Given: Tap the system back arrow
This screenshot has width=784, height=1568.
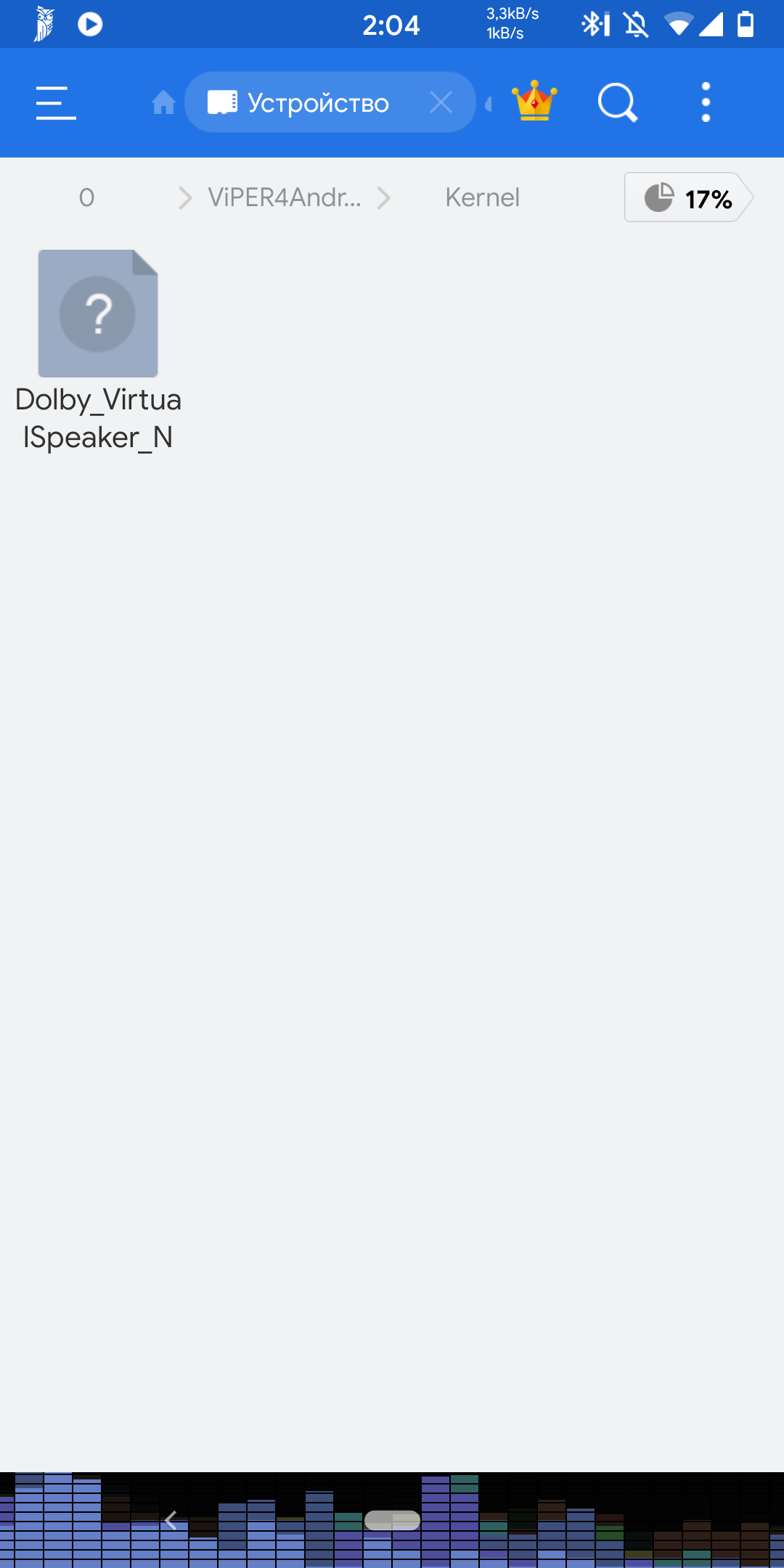Looking at the screenshot, I should pos(171,1520).
